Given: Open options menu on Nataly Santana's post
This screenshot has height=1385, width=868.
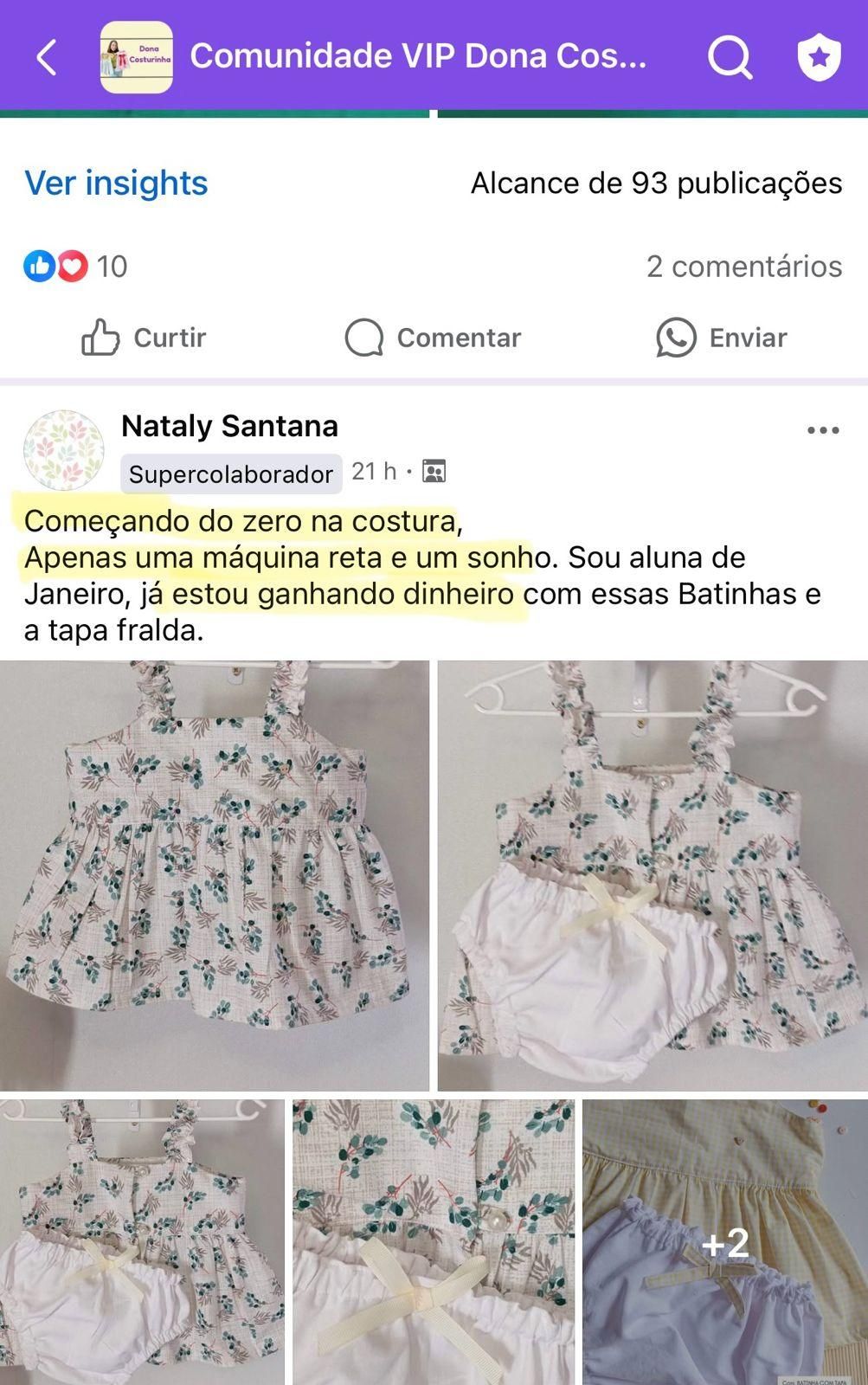Looking at the screenshot, I should click(x=822, y=430).
